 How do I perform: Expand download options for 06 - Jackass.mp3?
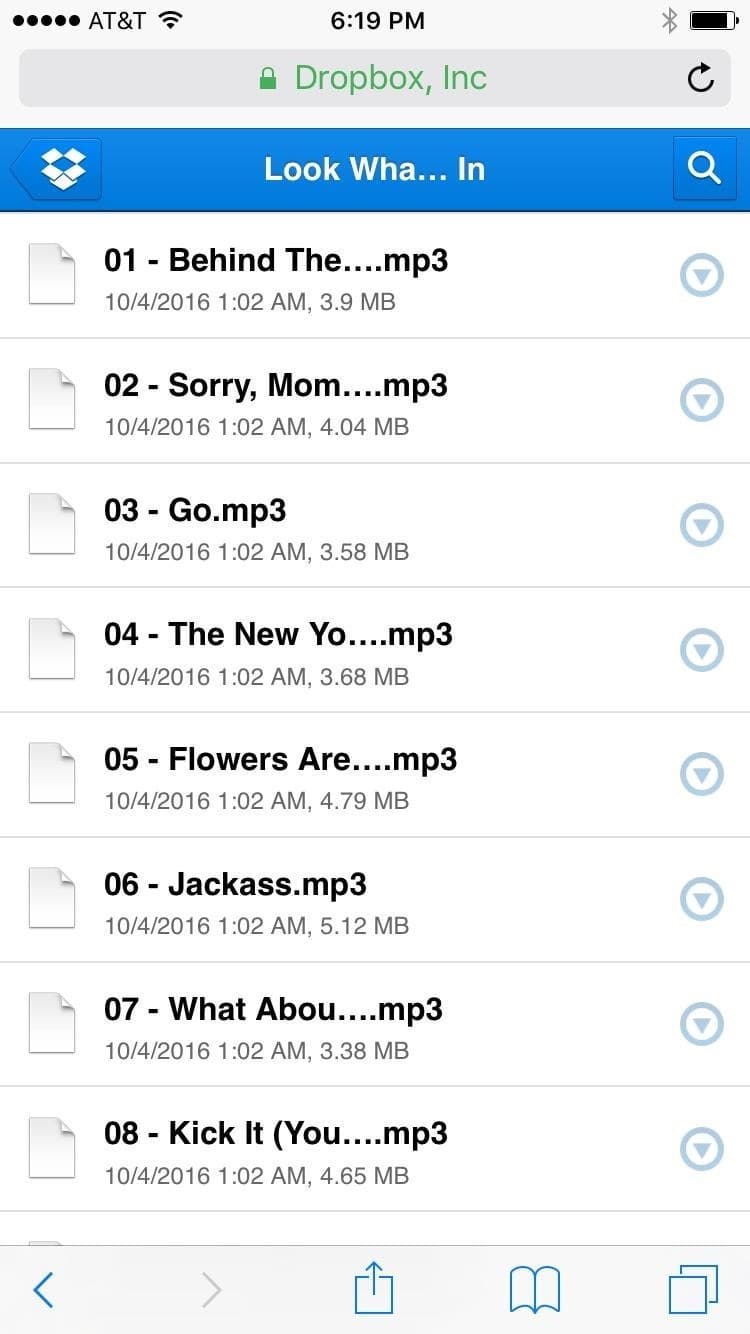coord(702,898)
